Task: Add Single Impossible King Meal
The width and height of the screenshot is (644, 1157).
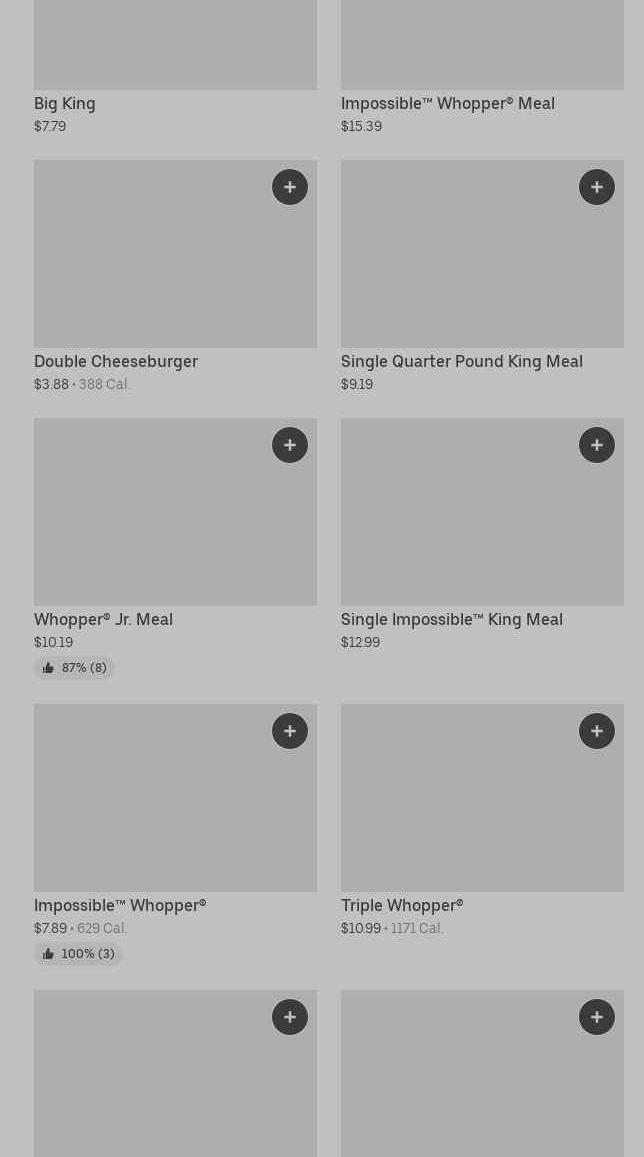Action: tap(597, 445)
